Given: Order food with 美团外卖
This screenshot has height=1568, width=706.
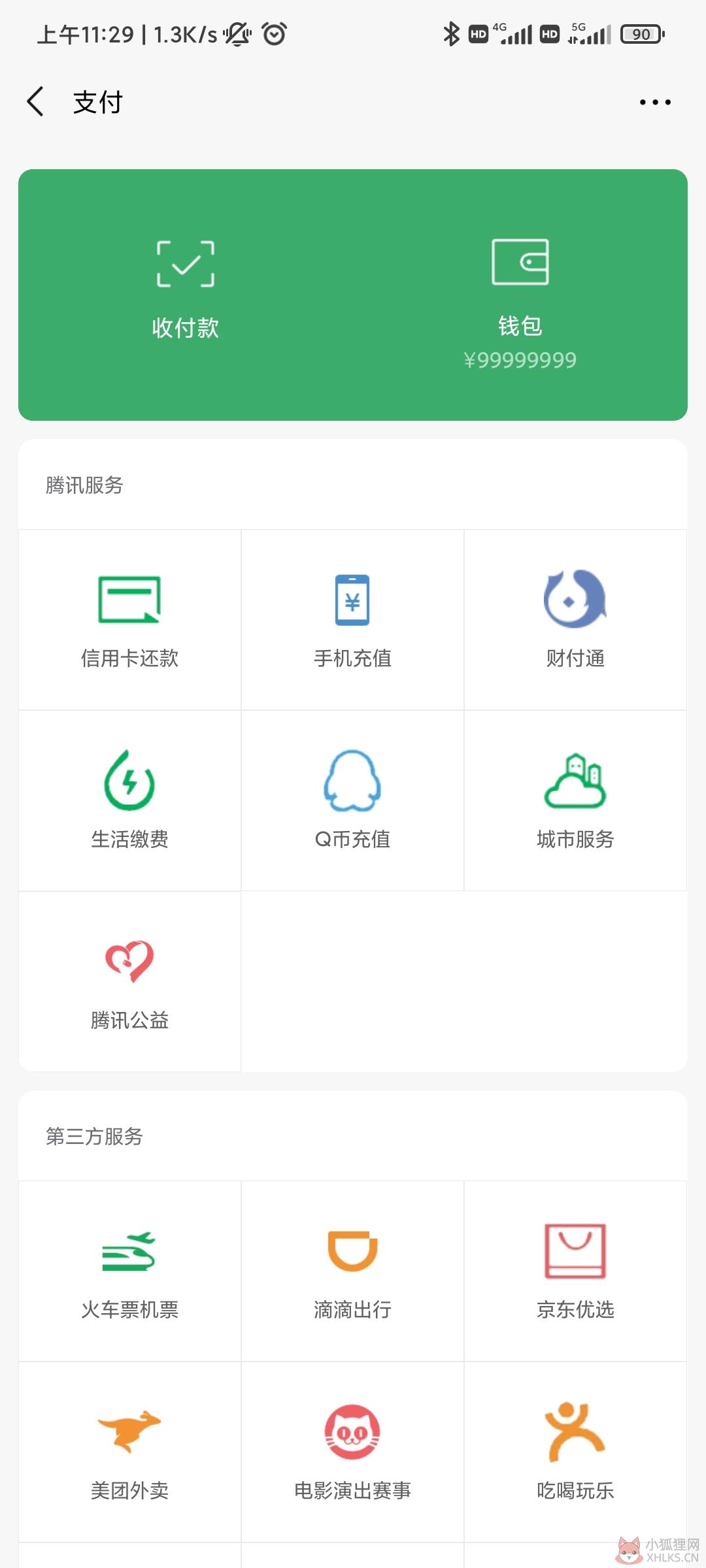Looking at the screenshot, I should point(129,1452).
